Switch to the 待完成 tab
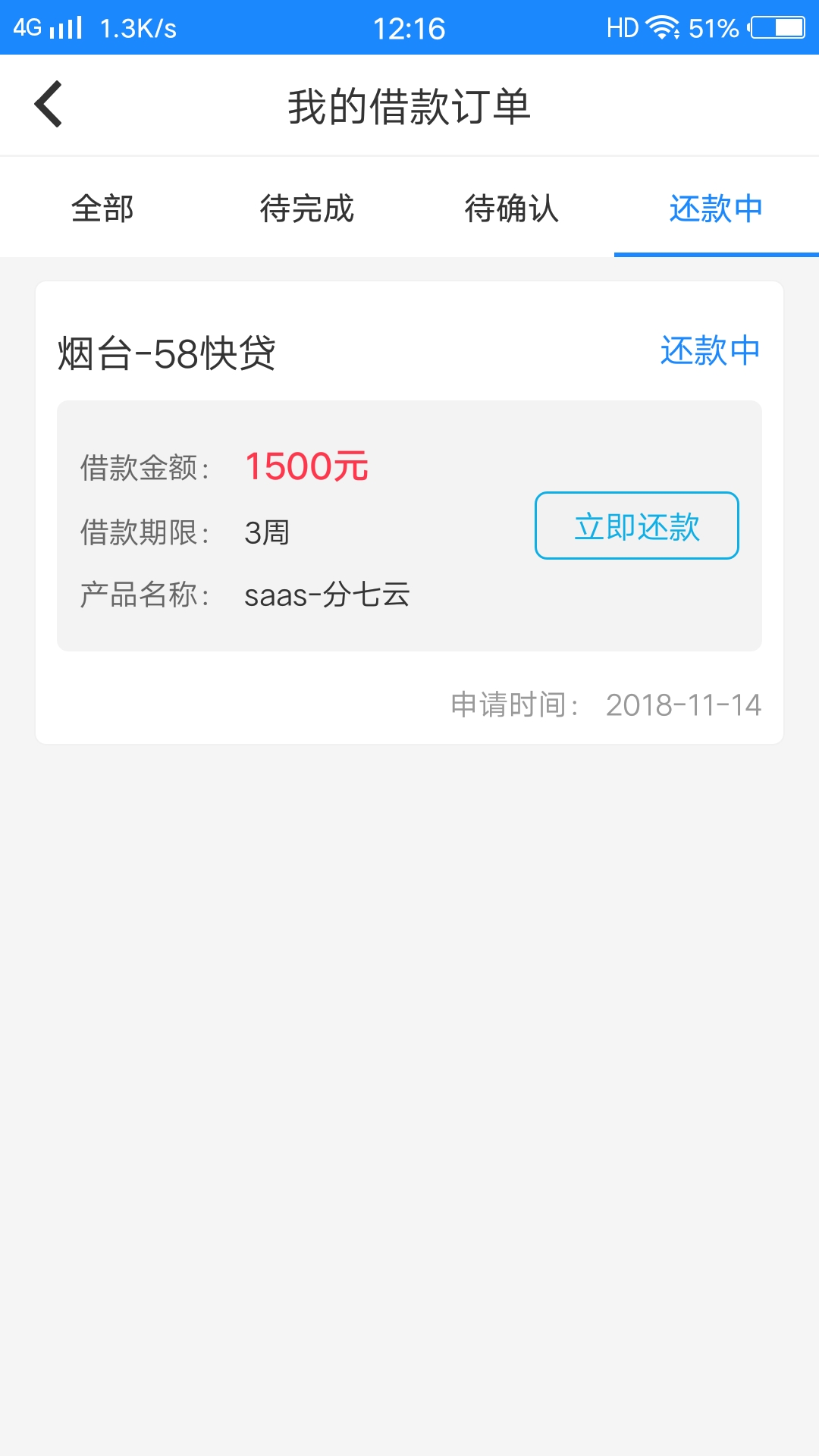 [307, 209]
